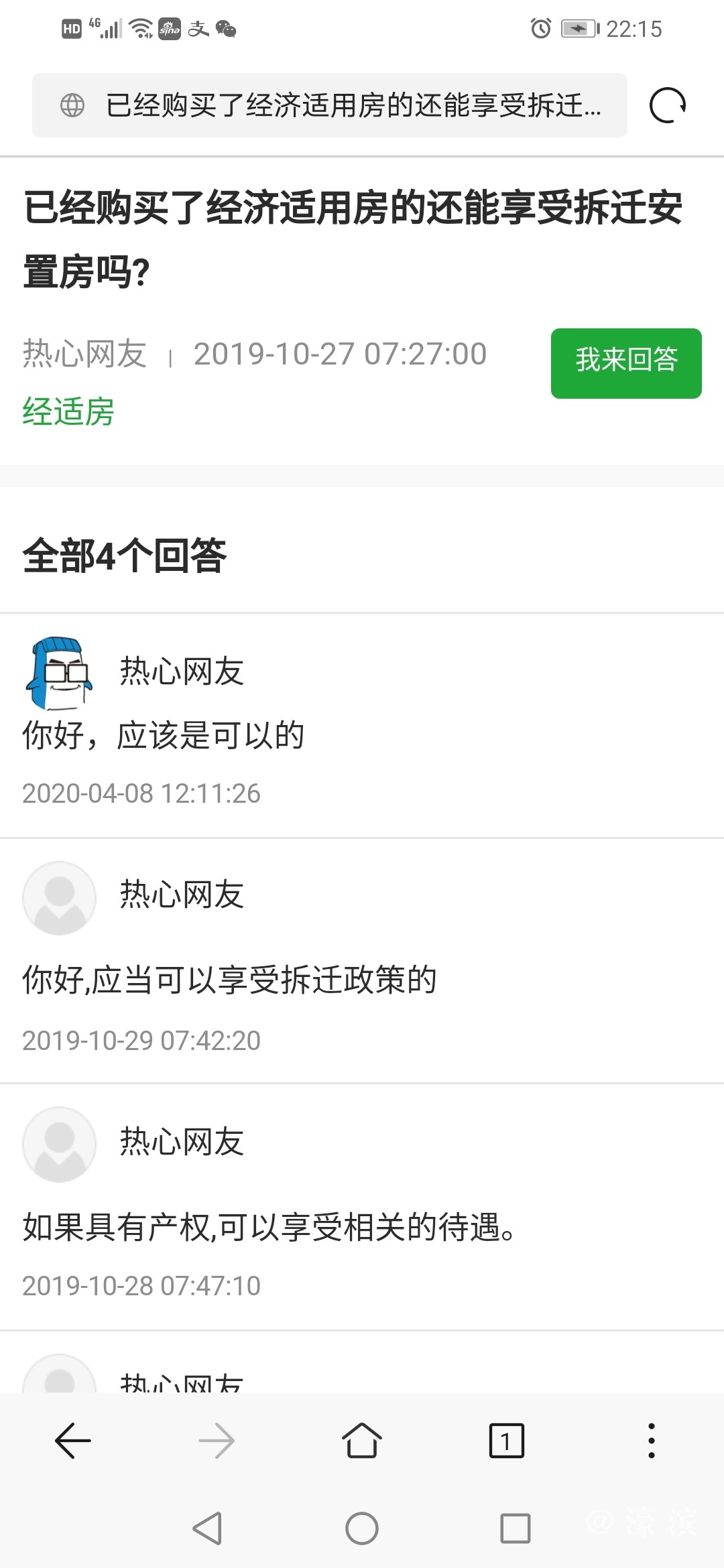Open the tab switcher showing 1 tab
The width and height of the screenshot is (724, 1568).
pyautogui.click(x=507, y=1441)
